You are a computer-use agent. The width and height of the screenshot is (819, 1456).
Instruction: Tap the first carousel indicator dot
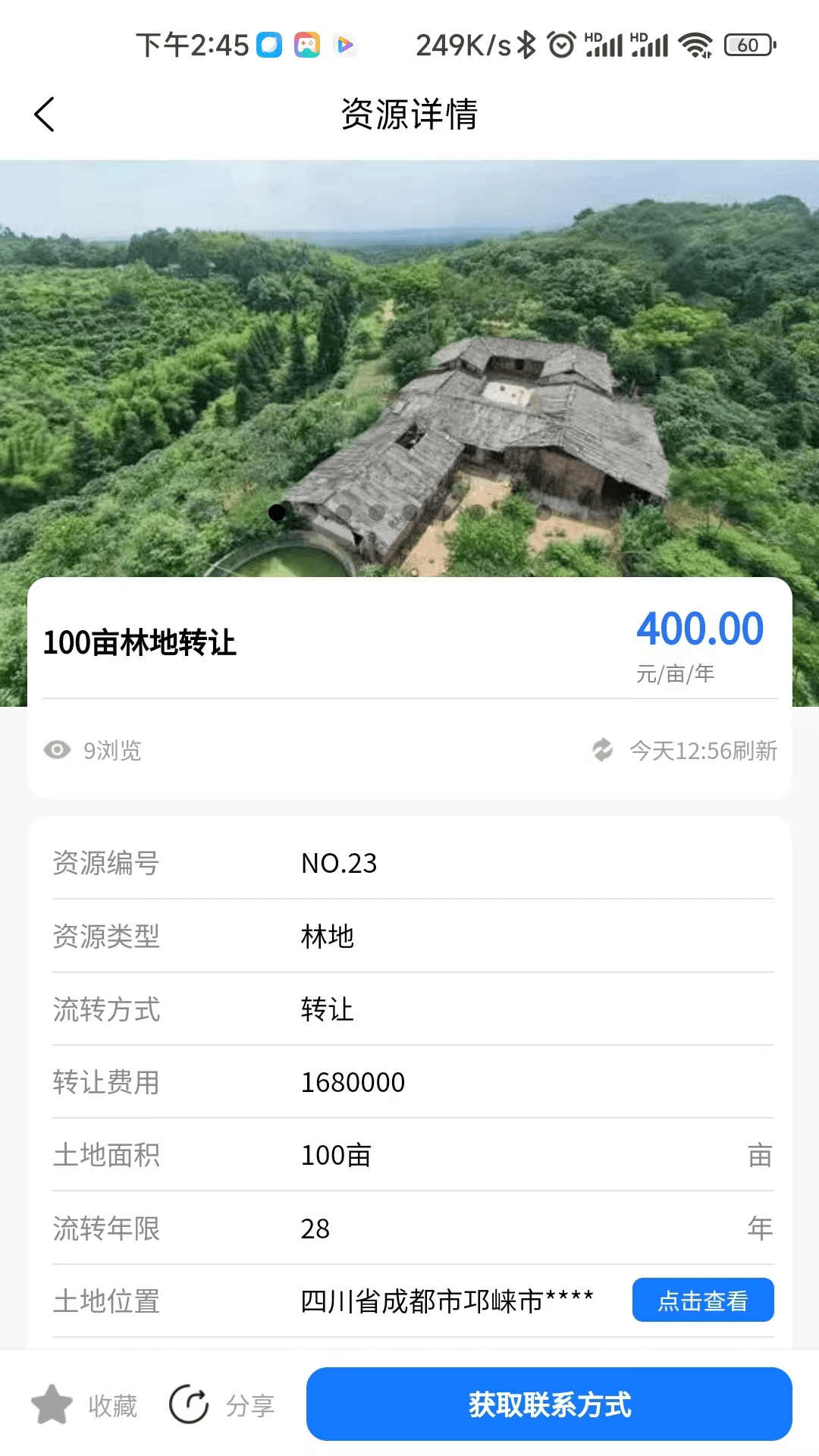tap(278, 513)
